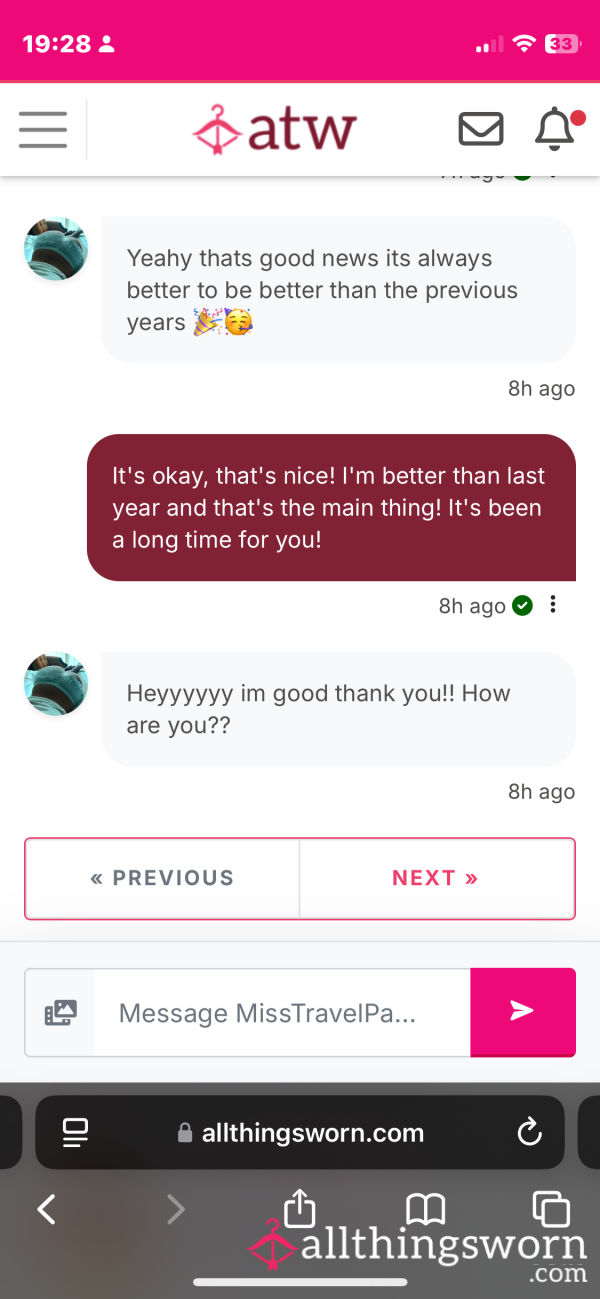
Task: Open browser bookmarks
Action: [426, 1210]
